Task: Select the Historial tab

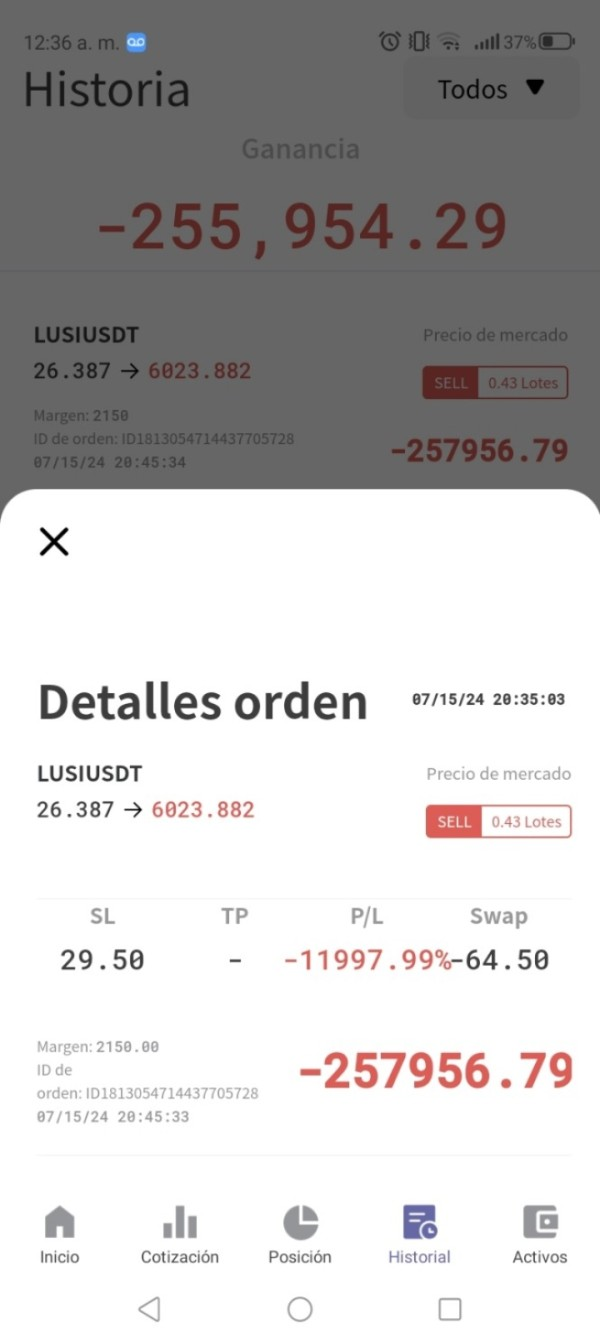Action: [x=419, y=1235]
